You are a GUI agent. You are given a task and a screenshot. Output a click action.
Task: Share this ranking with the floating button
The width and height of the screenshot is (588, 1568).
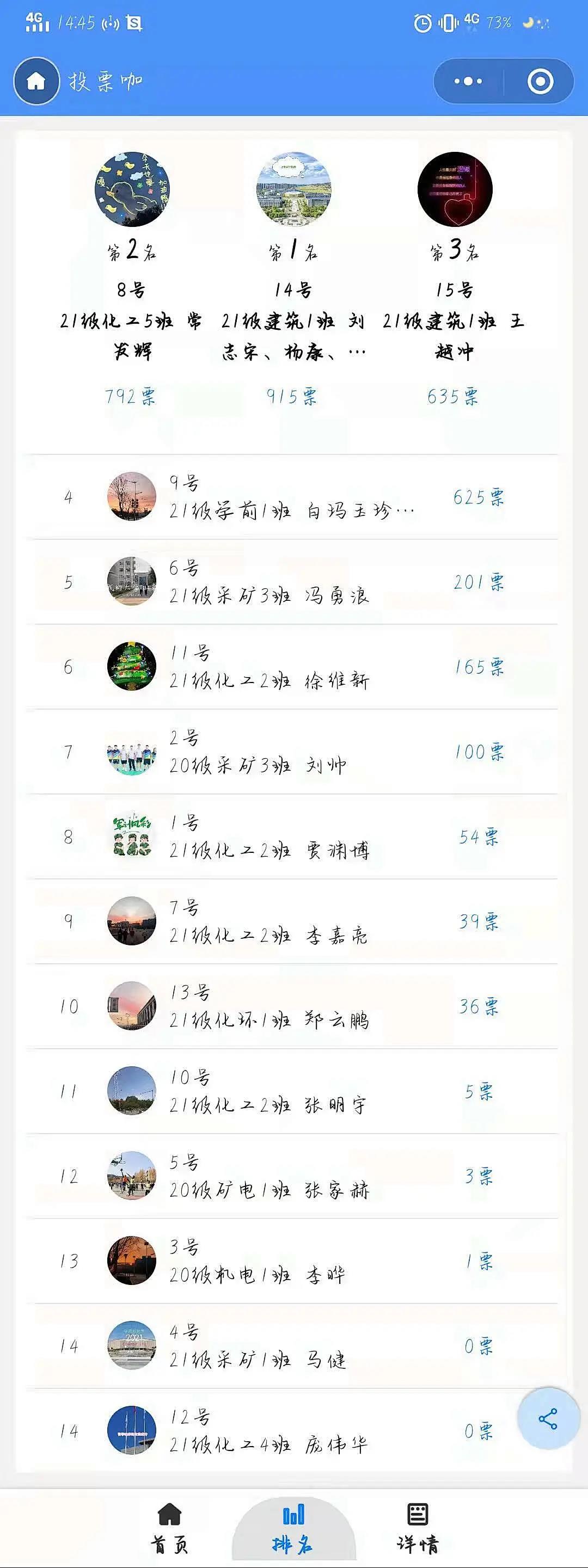(x=548, y=1419)
